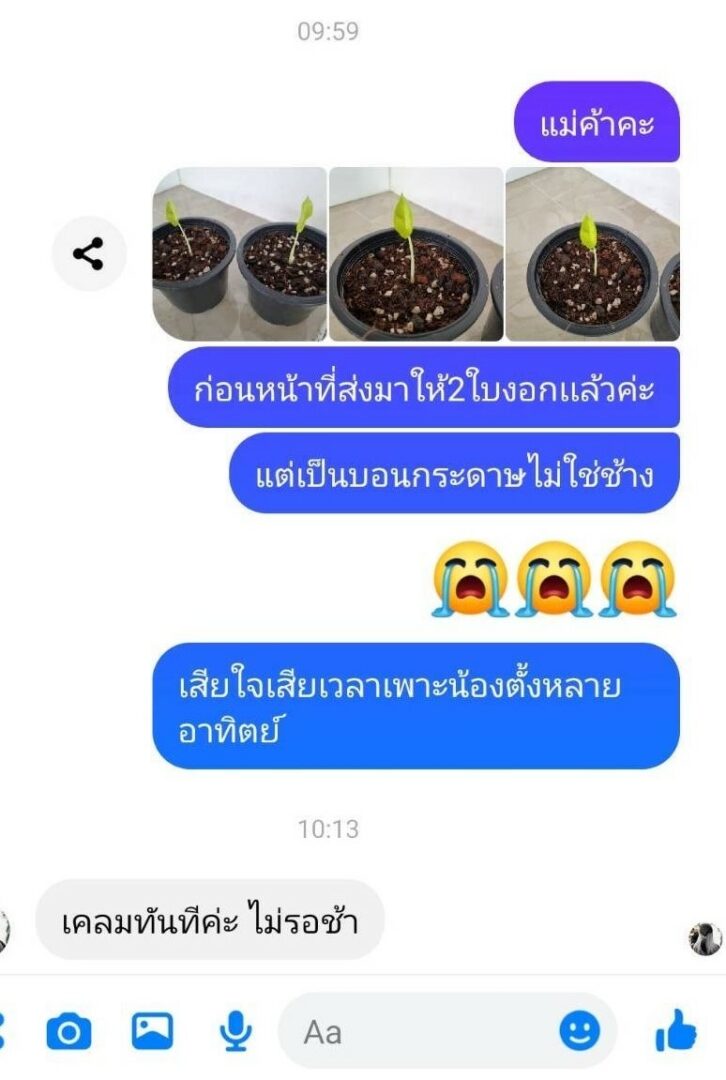Open the gallery image picker
726x1080 pixels.
[152, 1031]
